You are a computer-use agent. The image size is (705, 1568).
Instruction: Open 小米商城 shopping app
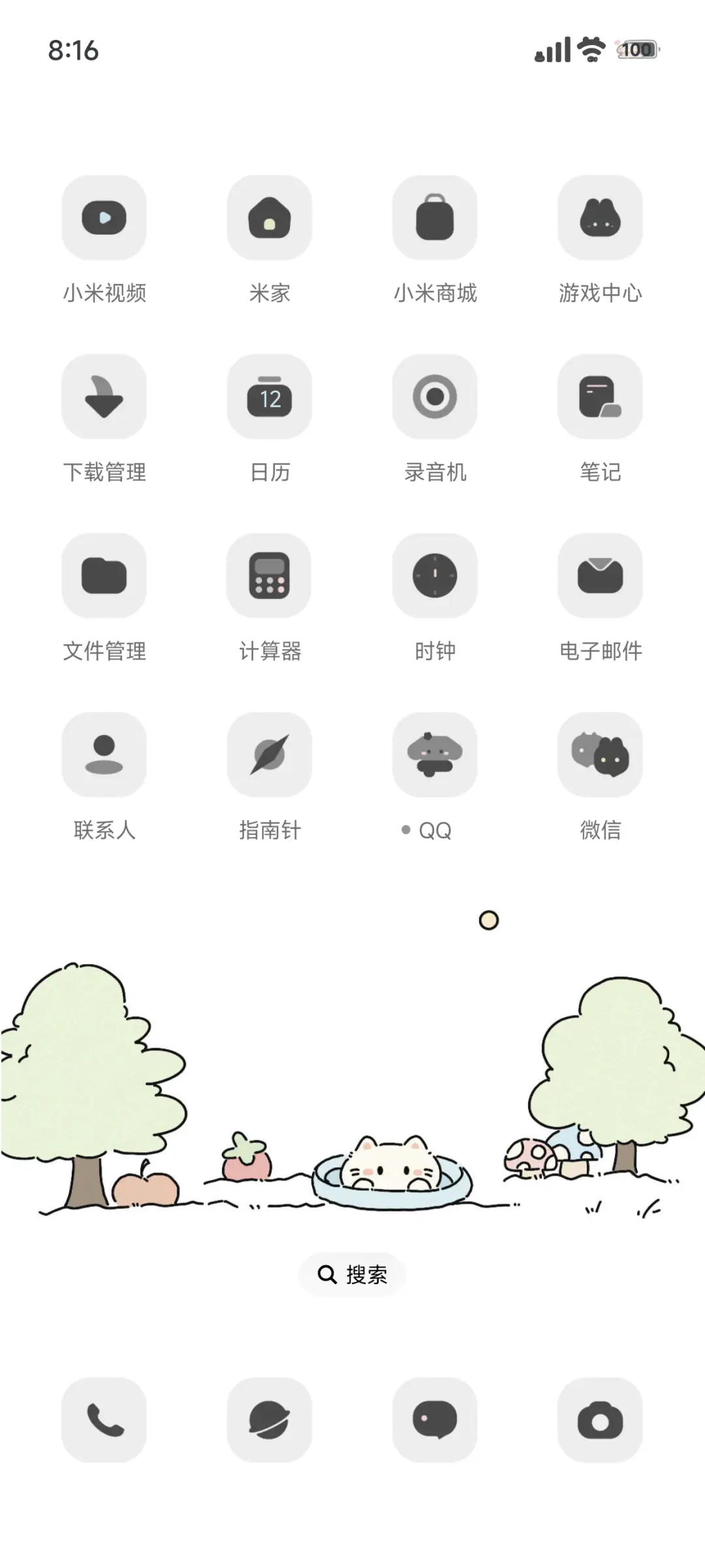click(435, 219)
